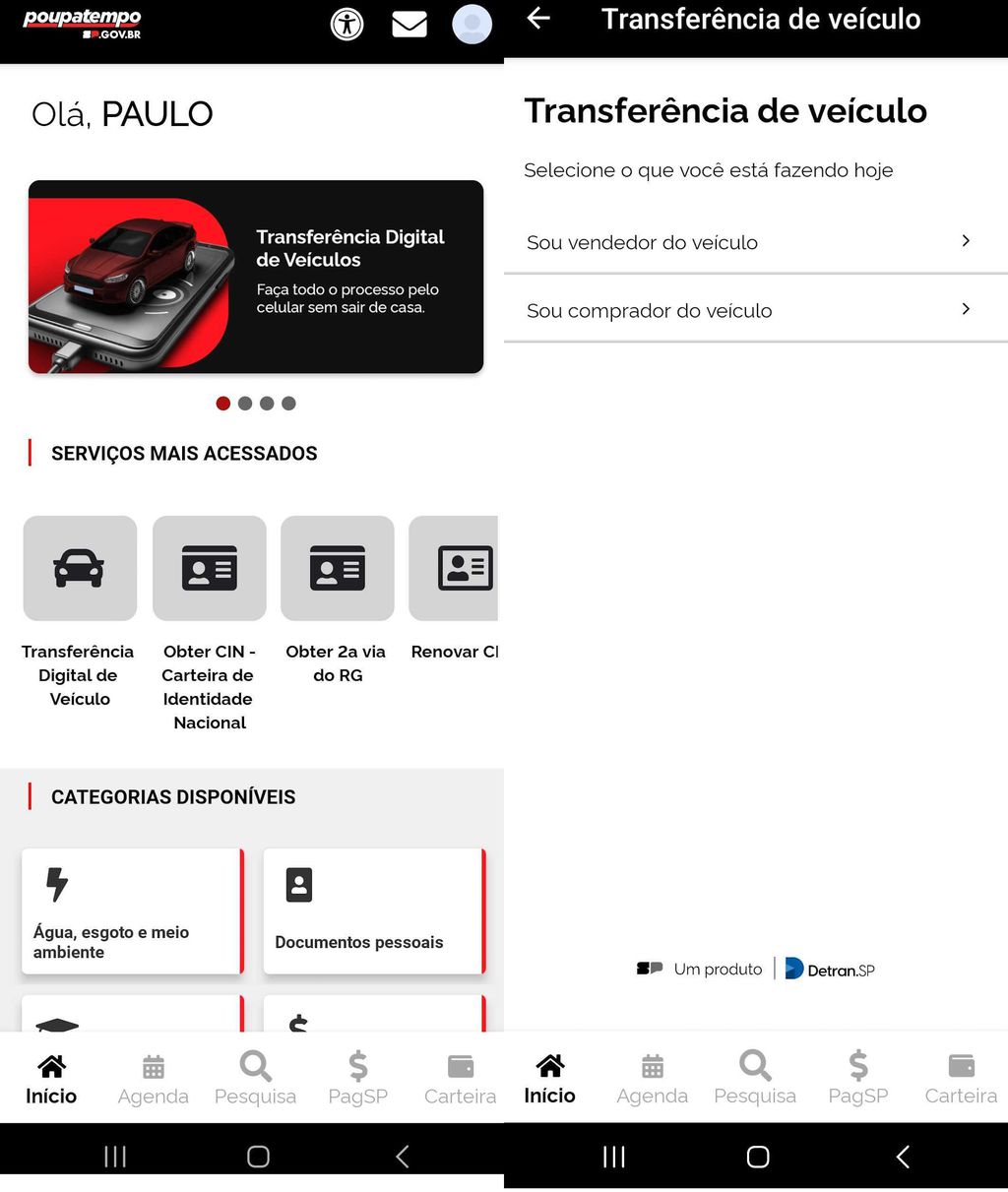Viewport: 1008px width, 1192px height.
Task: Open the Documentos pessoais category
Action: 374,911
